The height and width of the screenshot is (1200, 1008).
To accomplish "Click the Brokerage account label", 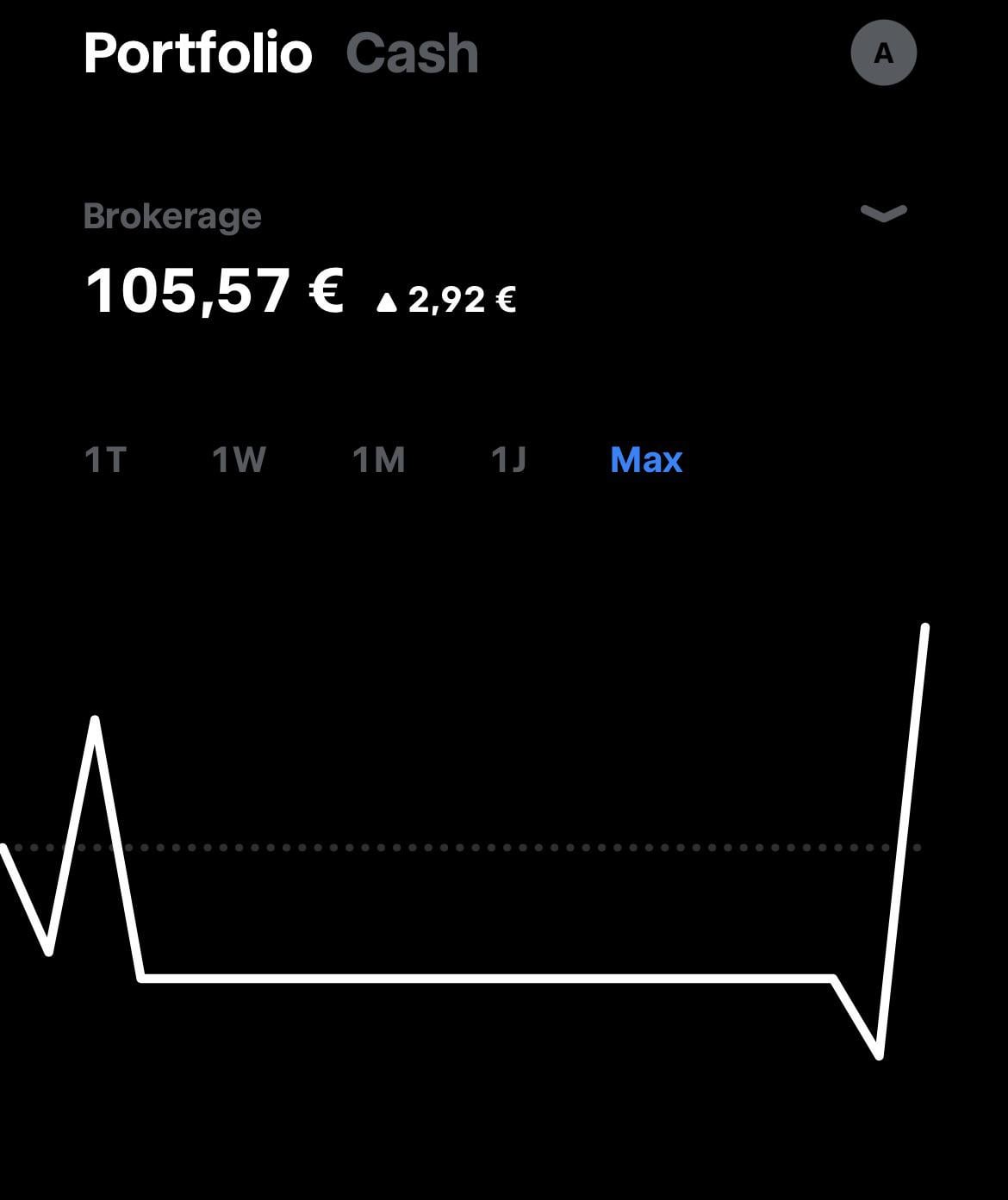I will pyautogui.click(x=172, y=215).
